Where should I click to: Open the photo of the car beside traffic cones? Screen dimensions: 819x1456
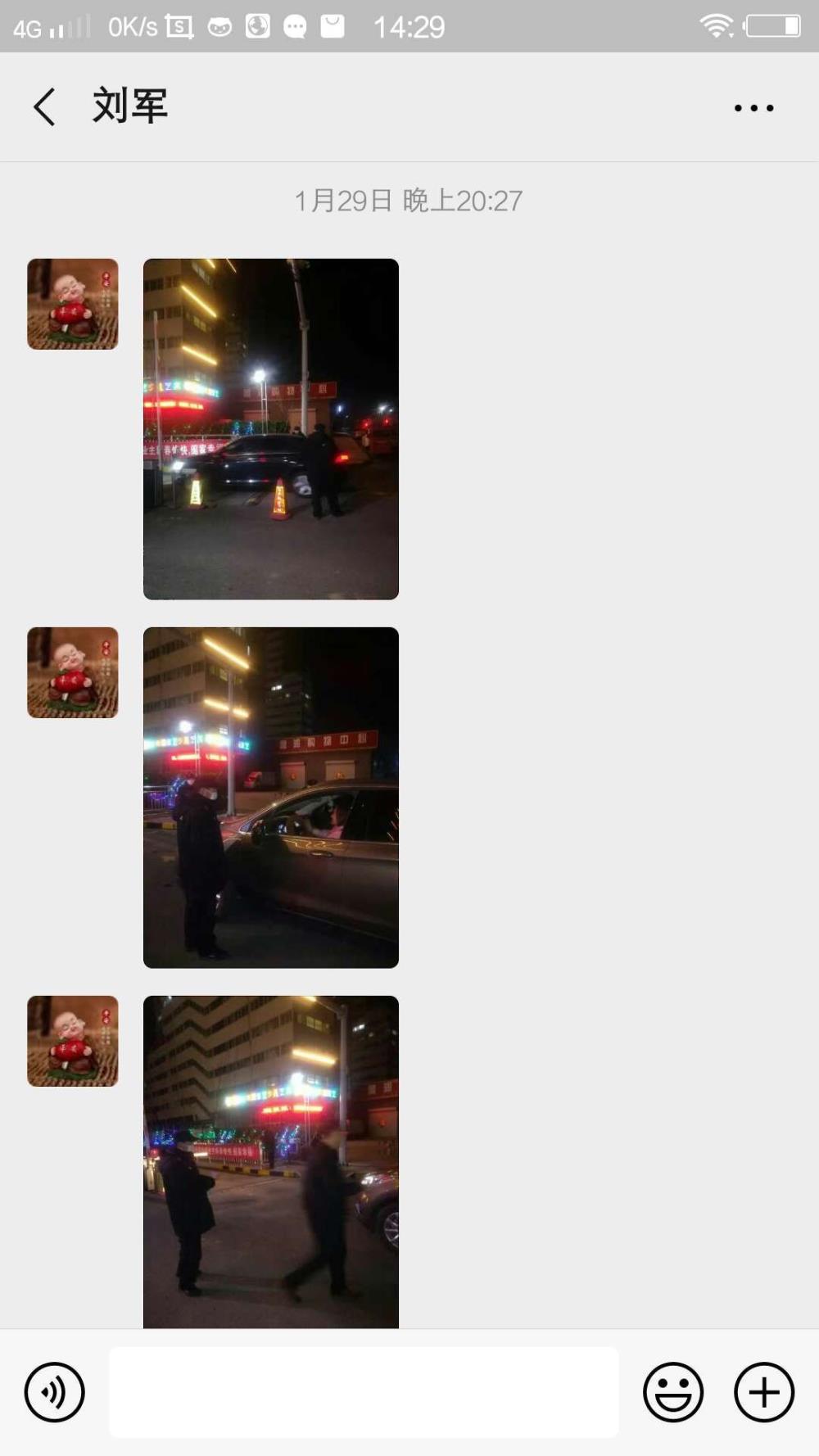(x=271, y=429)
